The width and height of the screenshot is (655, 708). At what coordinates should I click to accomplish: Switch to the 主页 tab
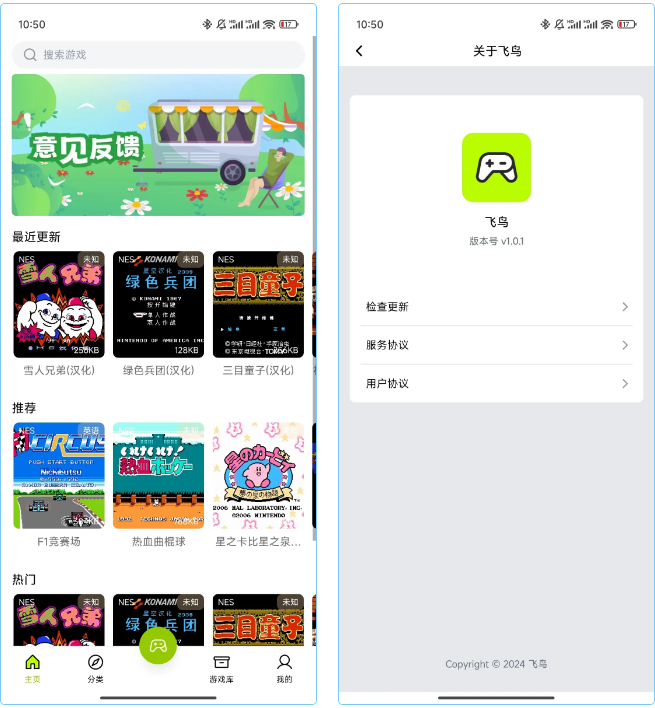[32, 668]
